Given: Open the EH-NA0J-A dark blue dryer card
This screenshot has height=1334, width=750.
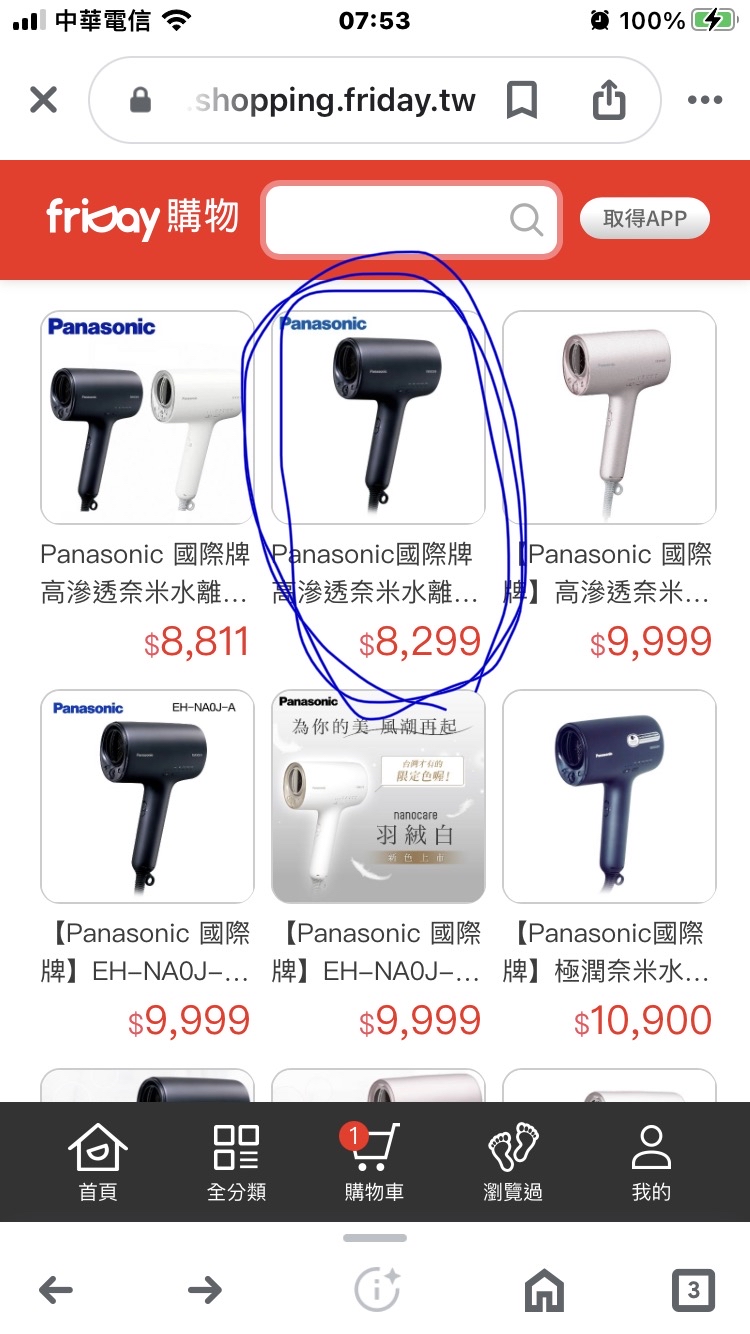Looking at the screenshot, I should pos(147,797).
